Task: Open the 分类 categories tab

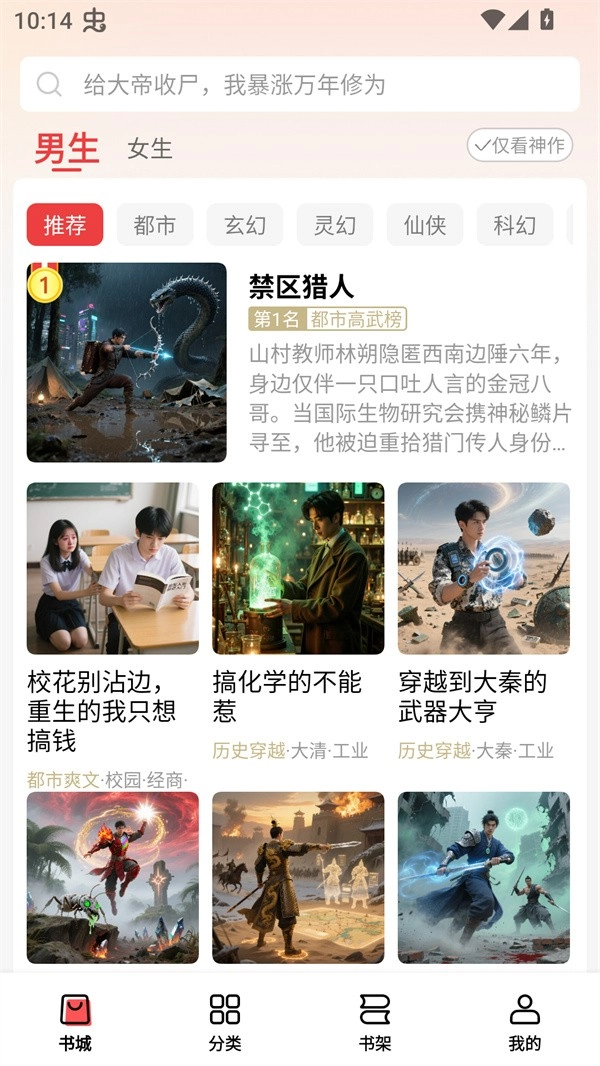Action: [x=225, y=1021]
